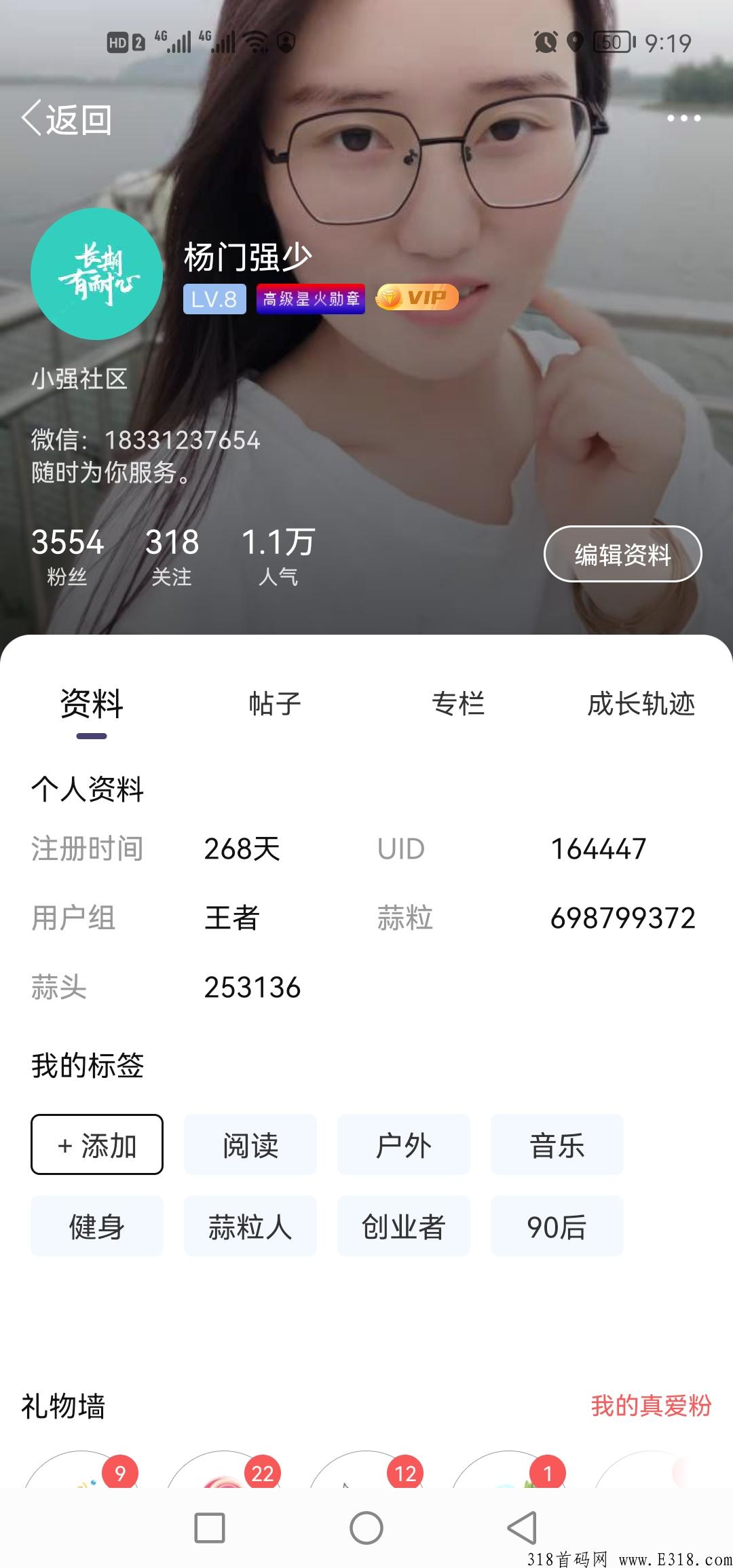Screen dimensions: 733x1568
Task: Tap the system home button
Action: 366,1528
